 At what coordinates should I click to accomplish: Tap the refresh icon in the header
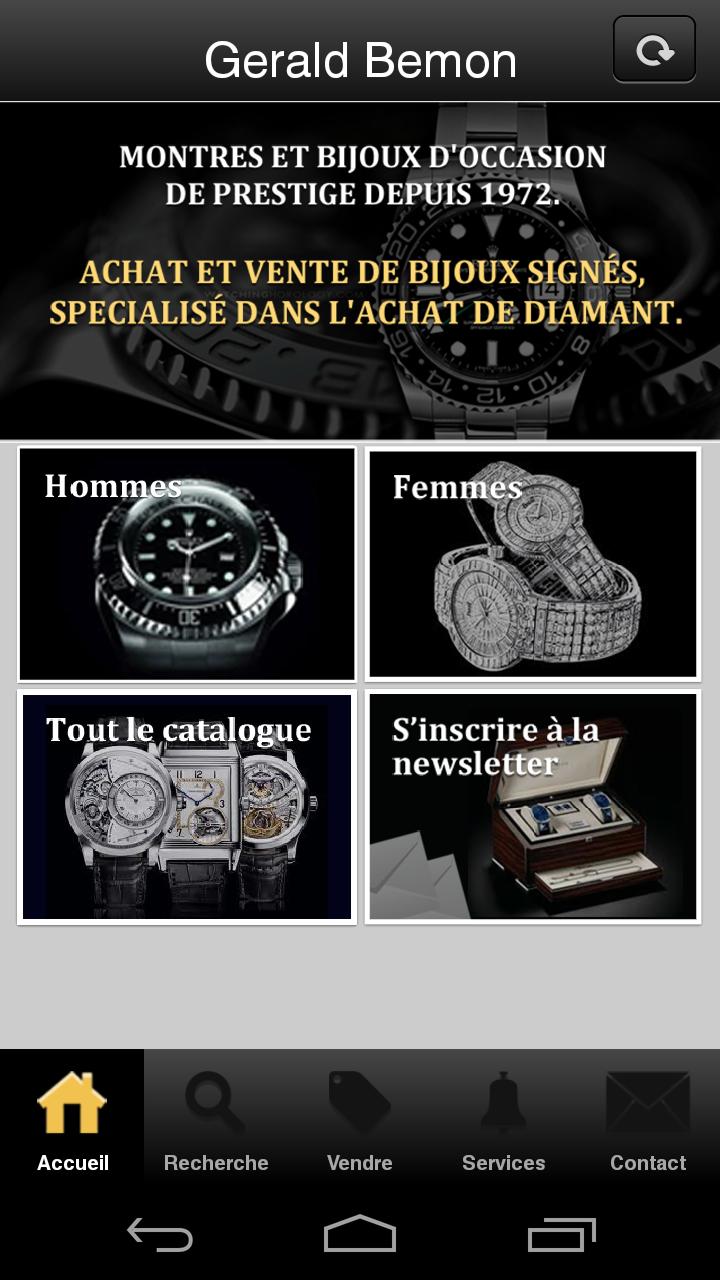[x=654, y=49]
